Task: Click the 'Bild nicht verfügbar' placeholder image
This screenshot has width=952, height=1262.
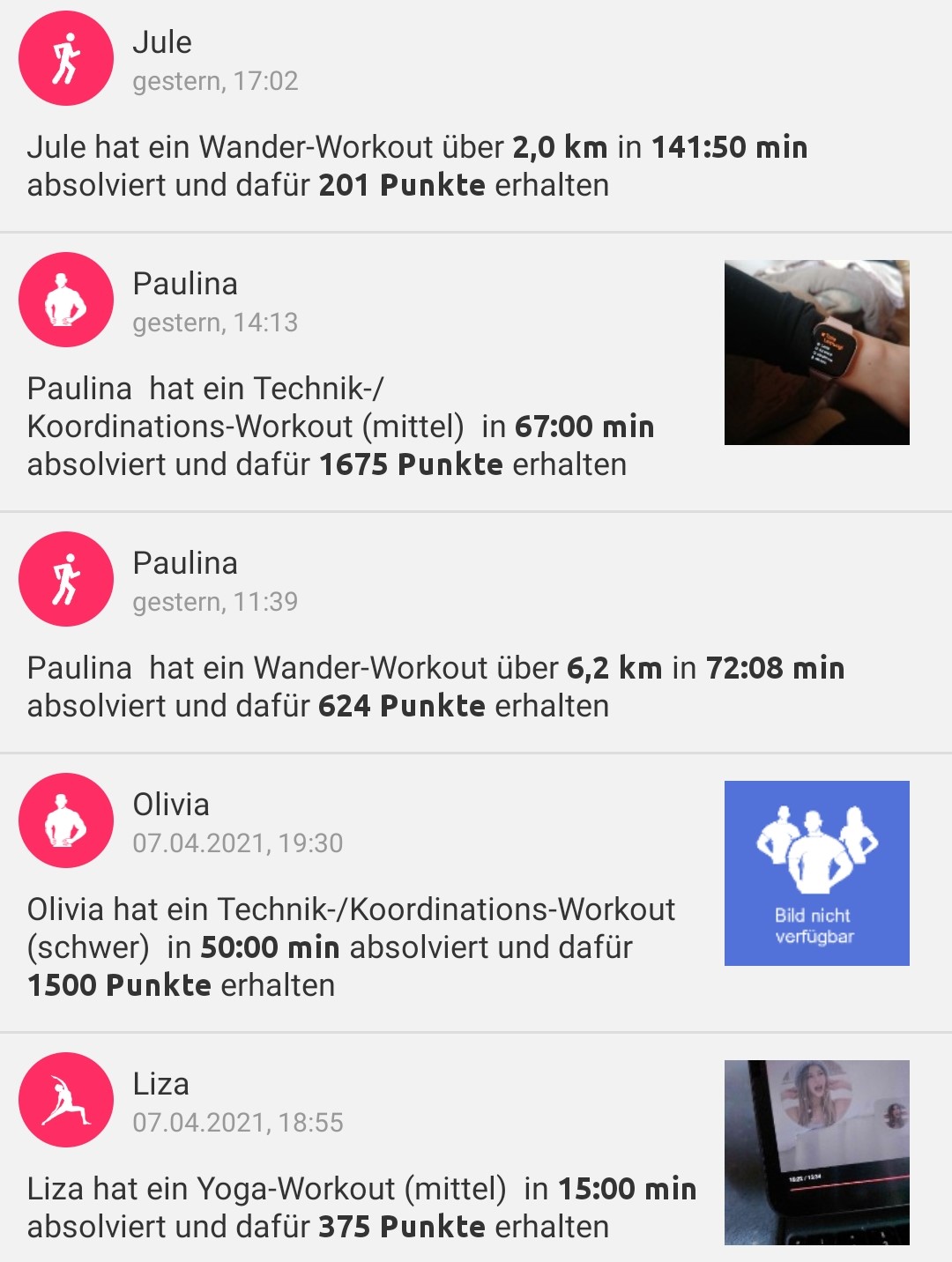Action: (816, 873)
